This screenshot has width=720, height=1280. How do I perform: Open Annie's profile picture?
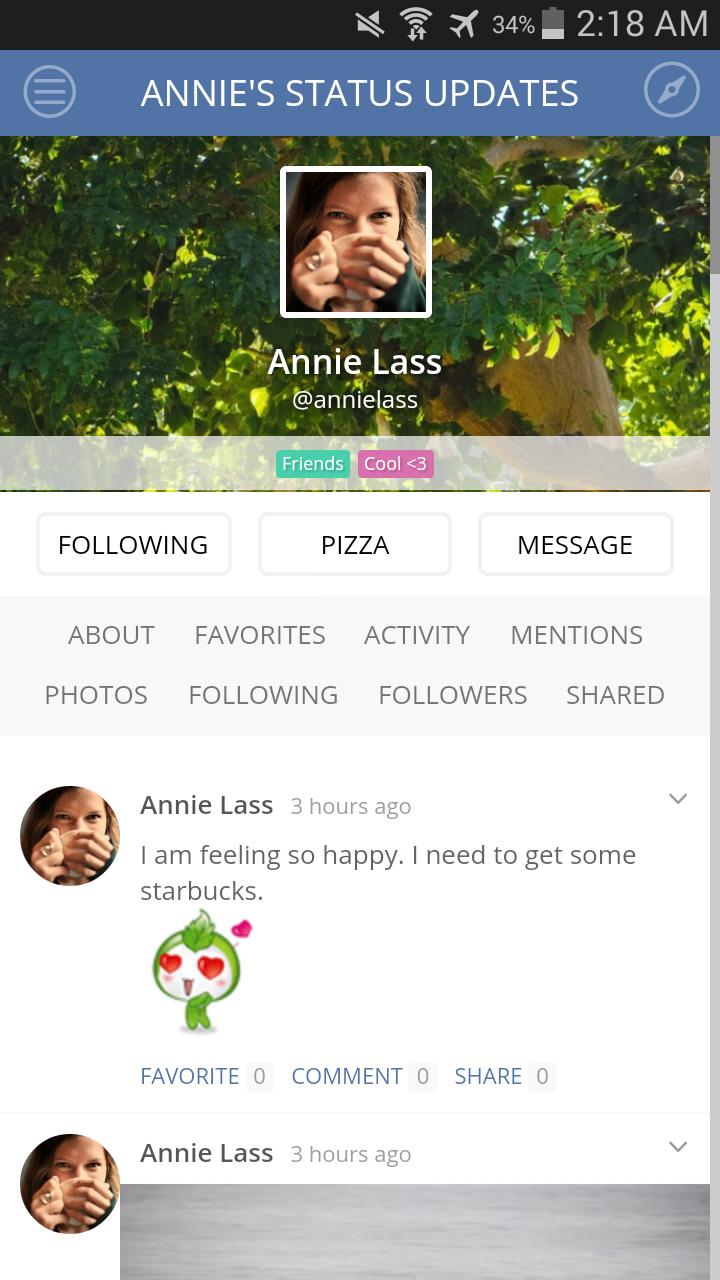point(356,241)
